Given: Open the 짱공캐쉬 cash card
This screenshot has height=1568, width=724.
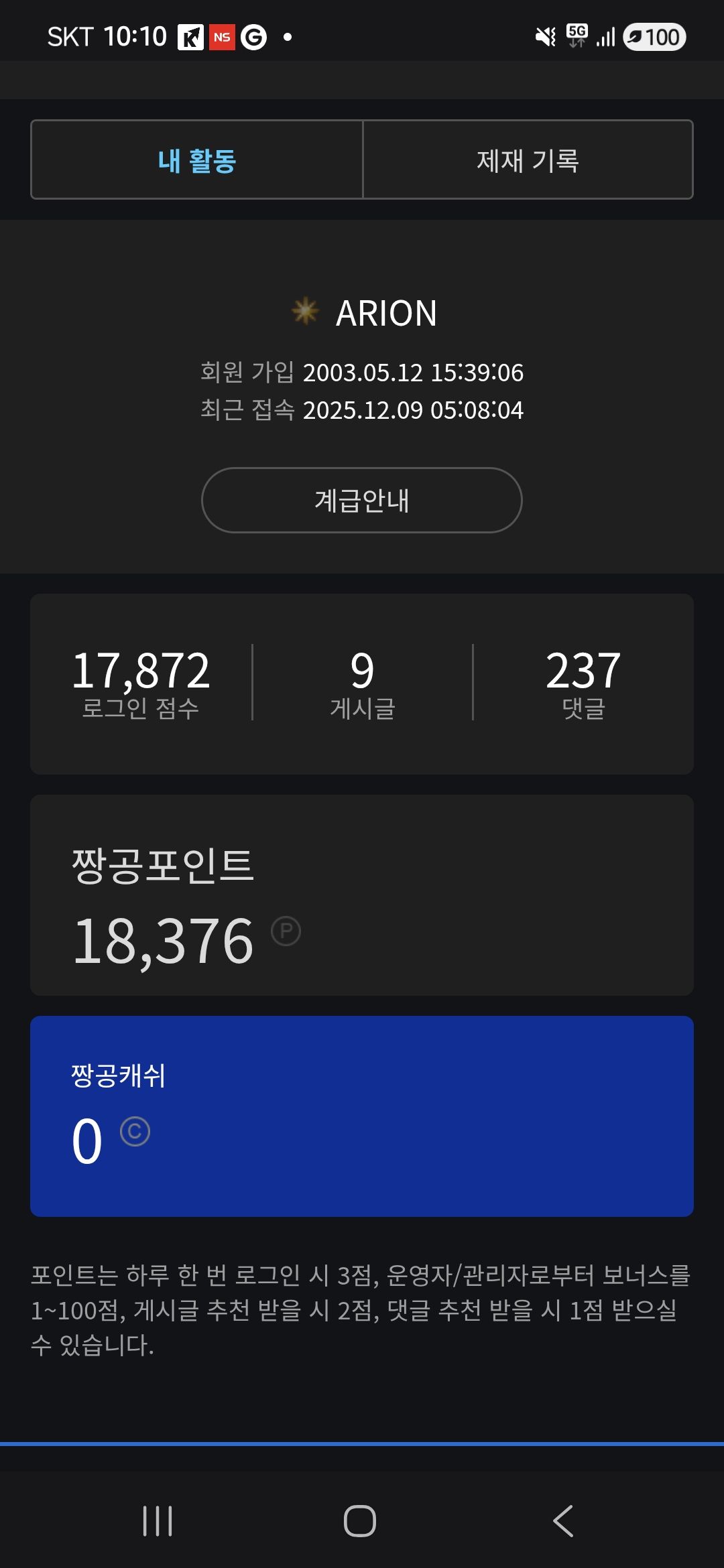Looking at the screenshot, I should click(361, 1116).
